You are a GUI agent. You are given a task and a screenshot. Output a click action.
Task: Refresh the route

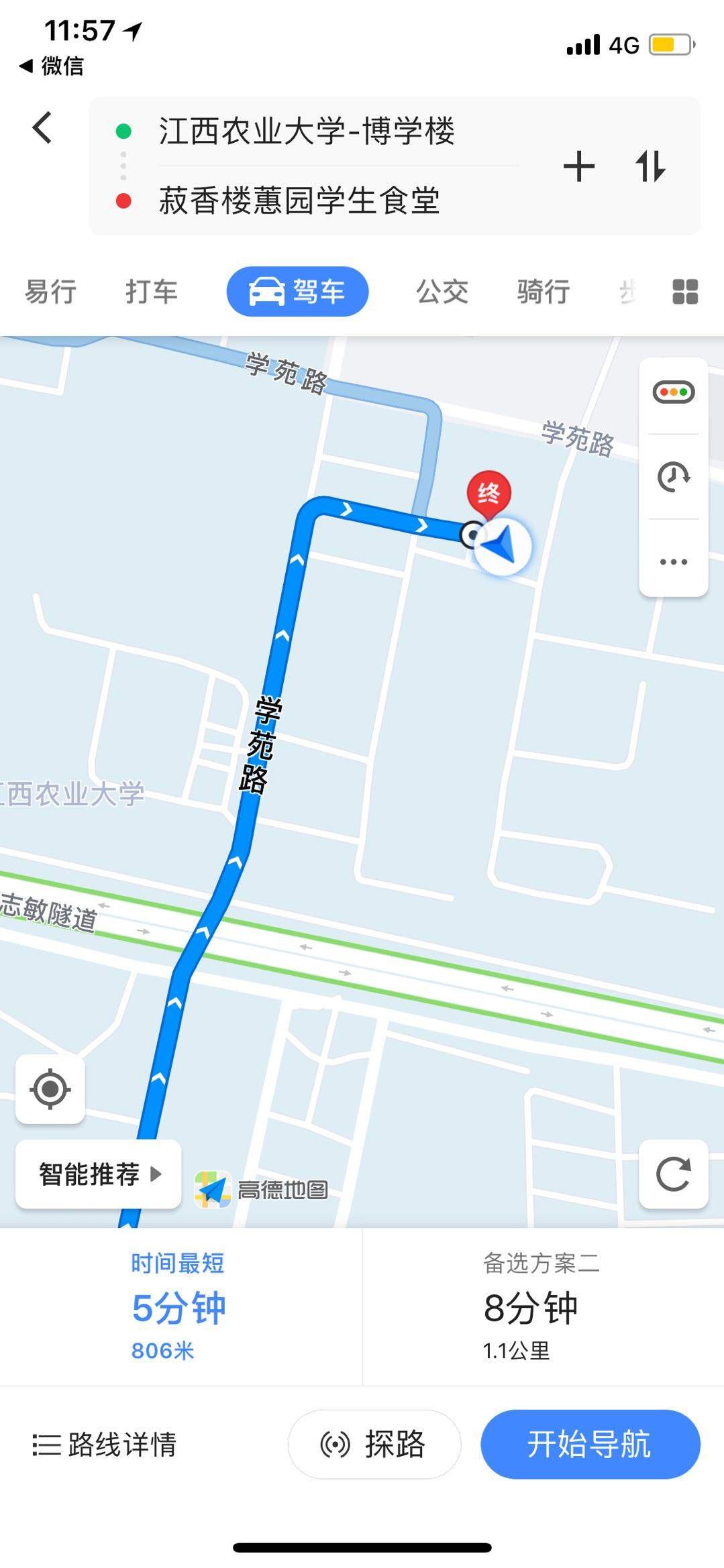(x=674, y=1174)
